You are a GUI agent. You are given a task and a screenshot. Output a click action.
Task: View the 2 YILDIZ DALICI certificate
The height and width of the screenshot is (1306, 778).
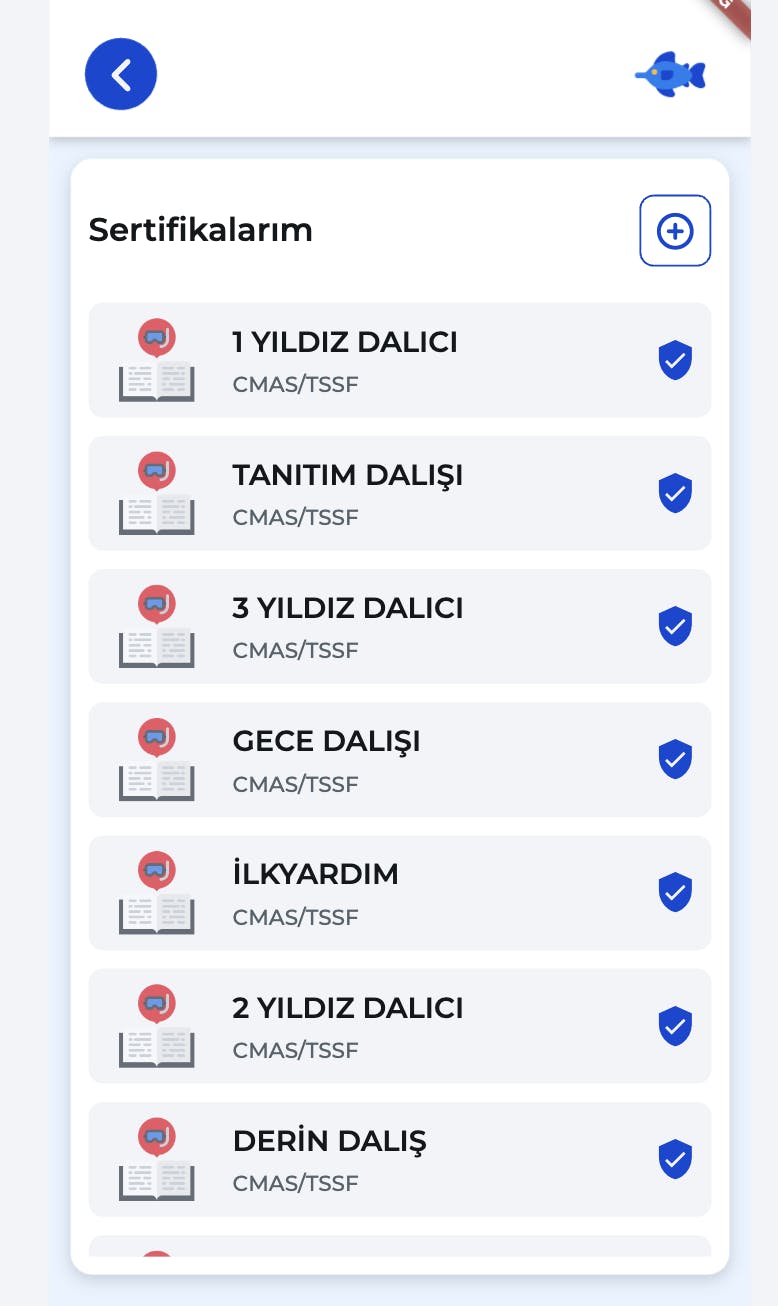point(399,1025)
